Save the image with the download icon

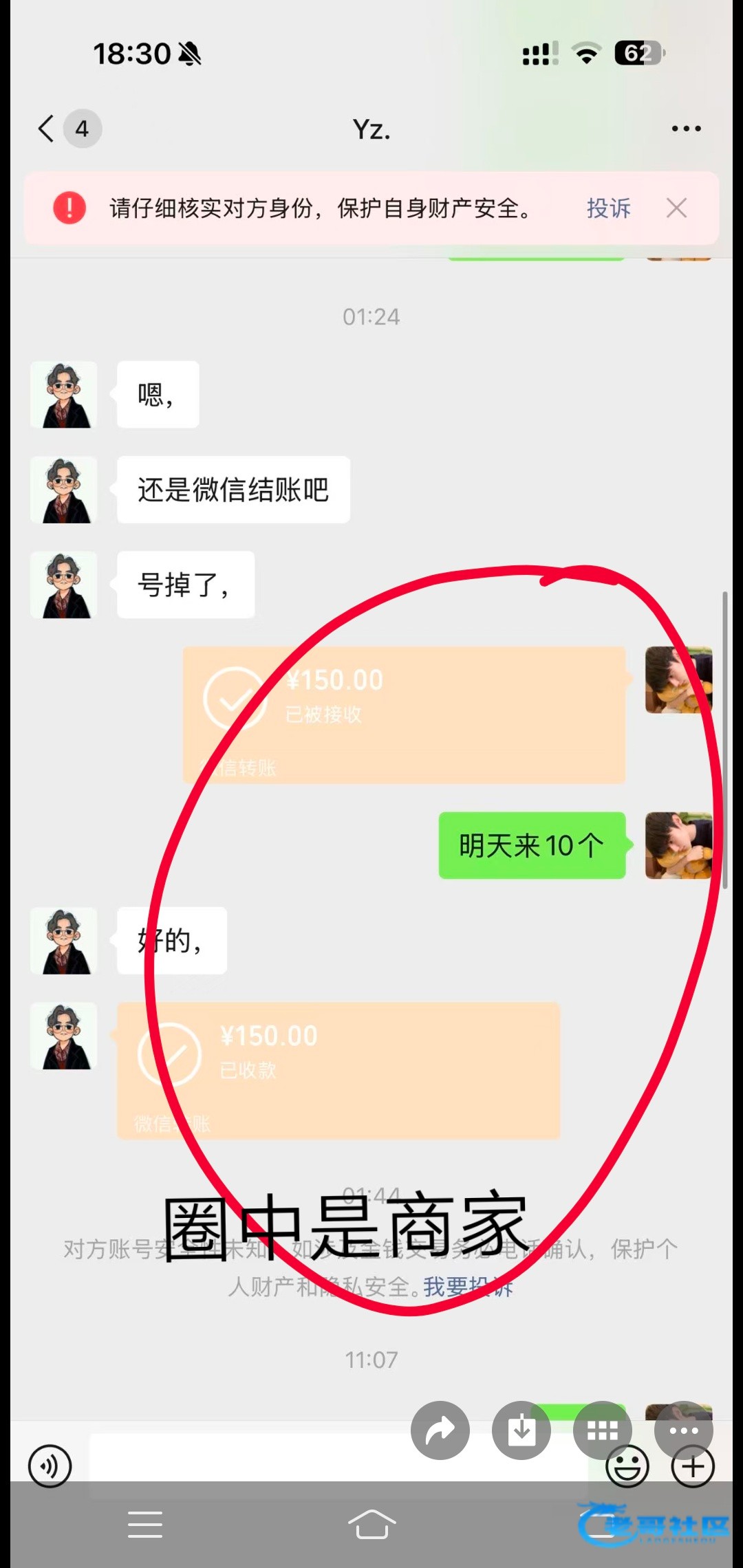[x=521, y=1430]
